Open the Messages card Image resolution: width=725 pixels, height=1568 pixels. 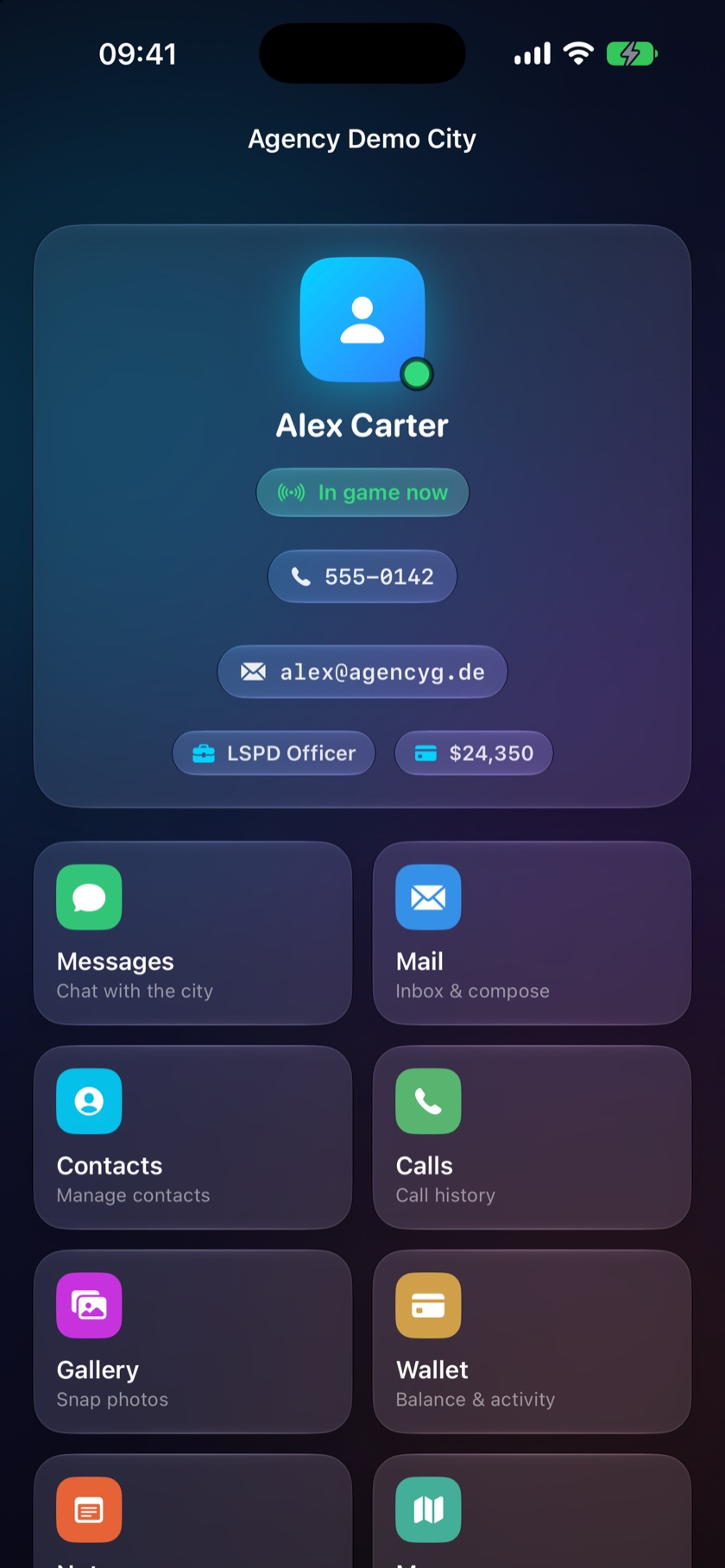[x=192, y=933]
